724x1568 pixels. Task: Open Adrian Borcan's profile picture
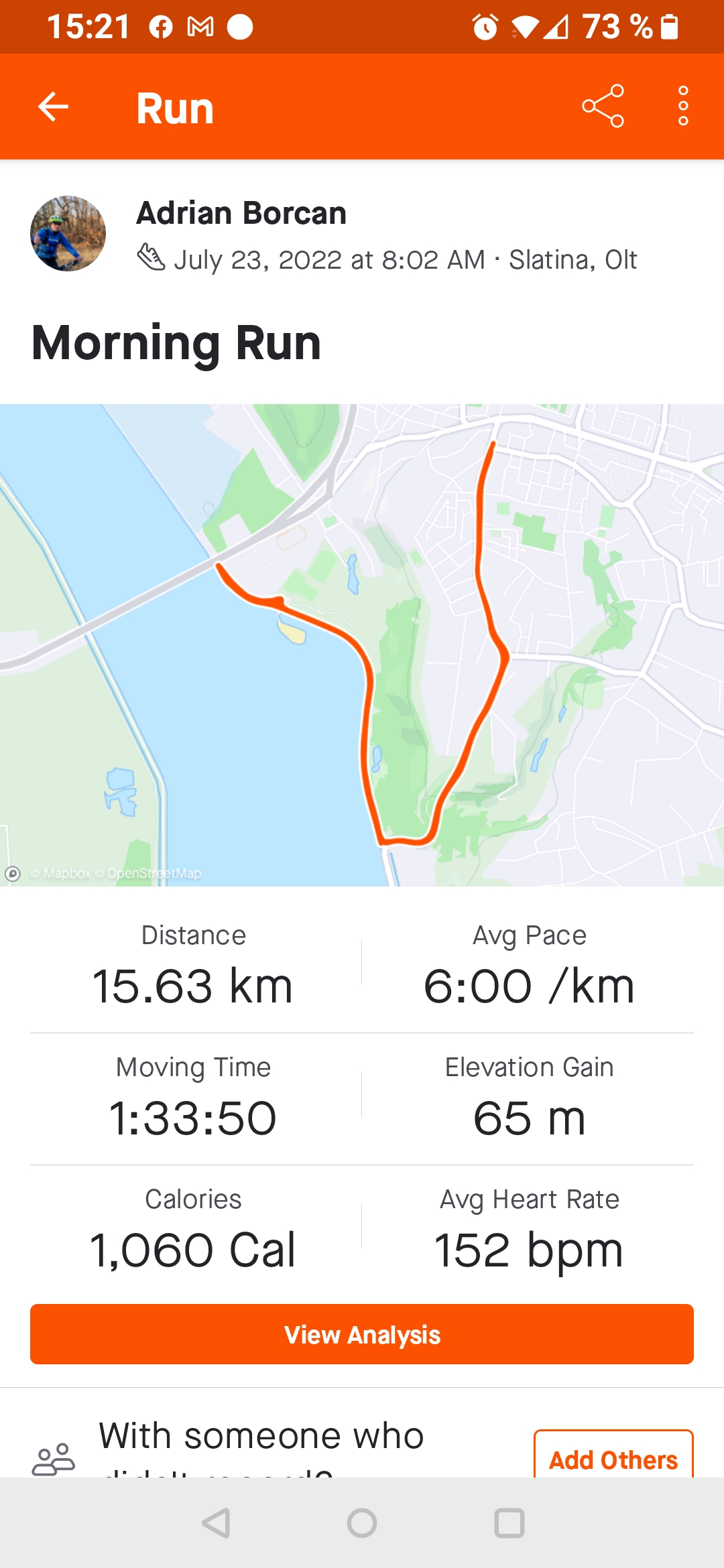pyautogui.click(x=68, y=233)
